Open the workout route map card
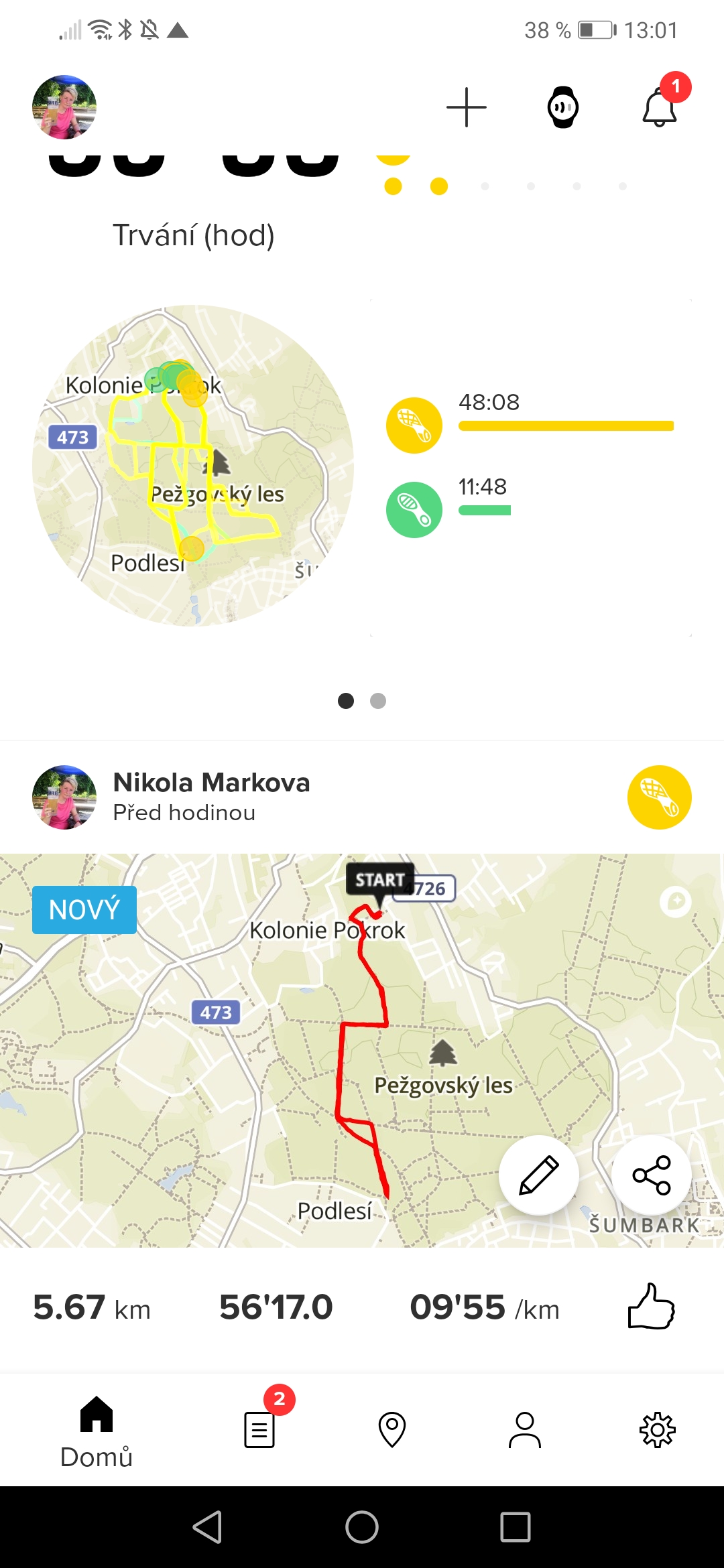724x1568 pixels. pyautogui.click(x=362, y=1050)
